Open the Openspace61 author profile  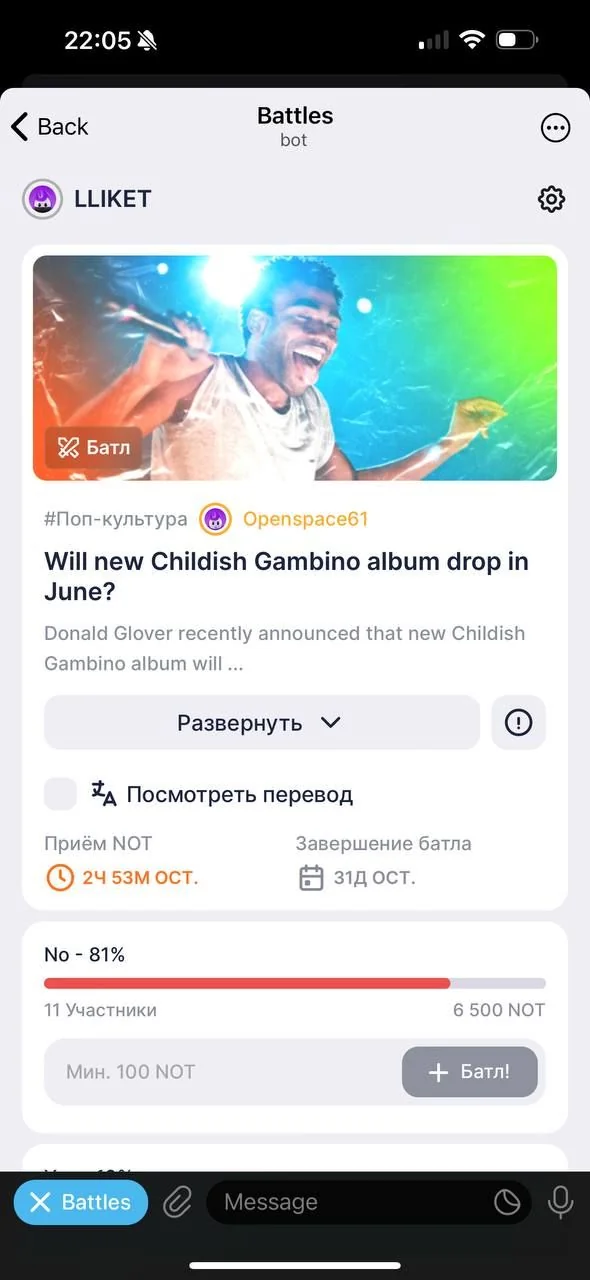(x=284, y=519)
